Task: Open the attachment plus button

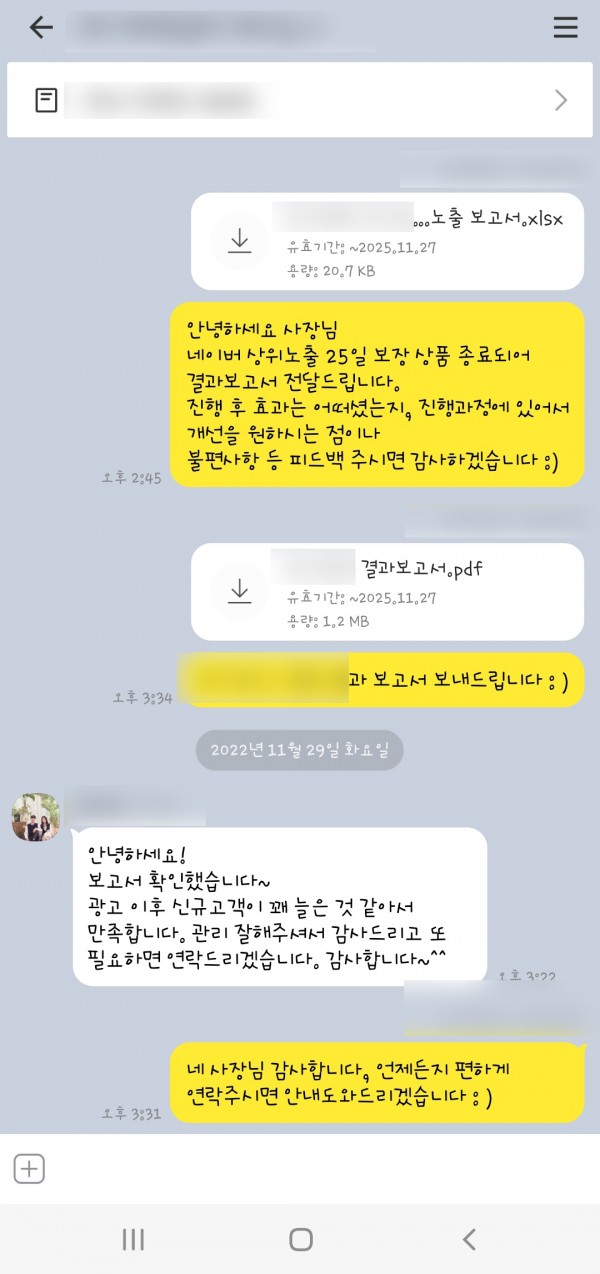Action: 29,1168
